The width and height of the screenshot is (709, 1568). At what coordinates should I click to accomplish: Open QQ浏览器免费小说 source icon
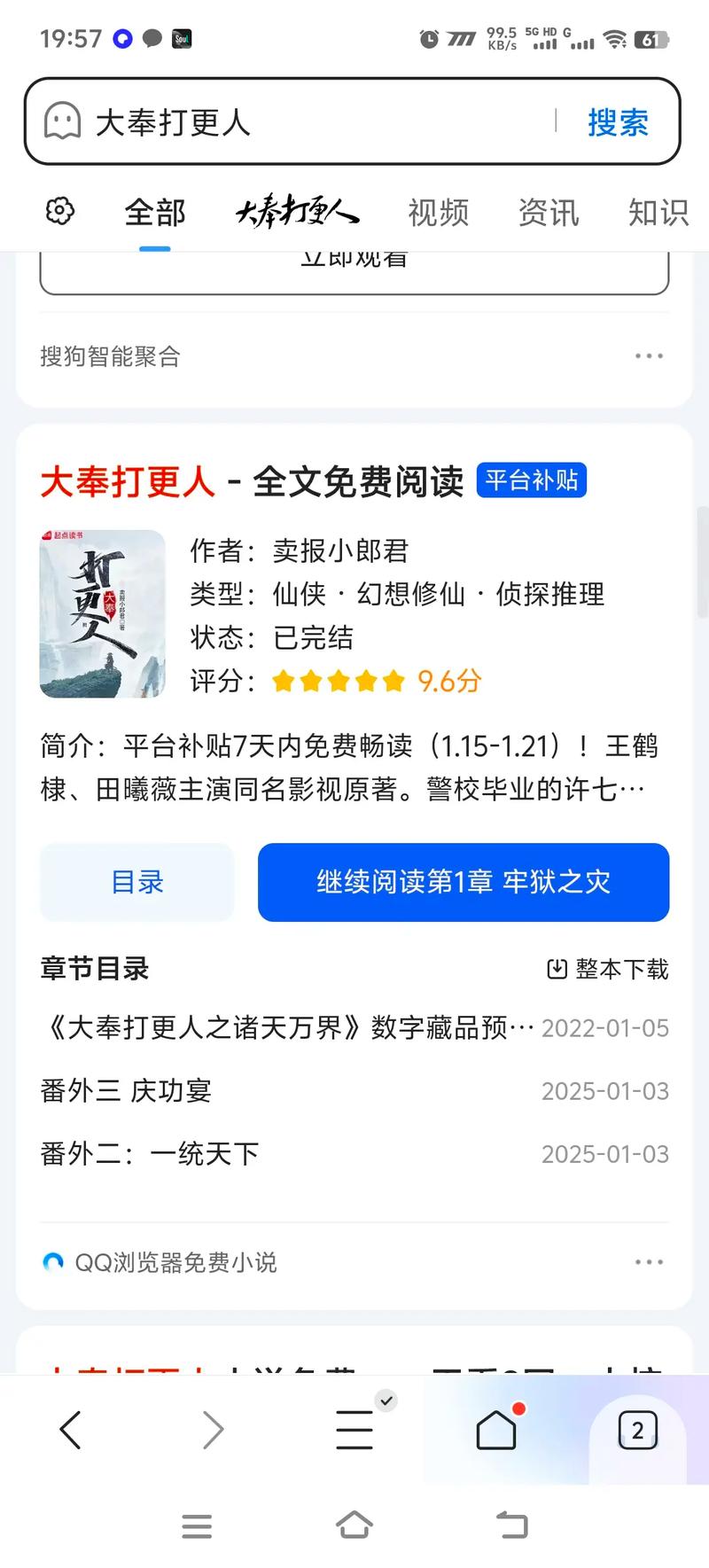pyautogui.click(x=52, y=1261)
